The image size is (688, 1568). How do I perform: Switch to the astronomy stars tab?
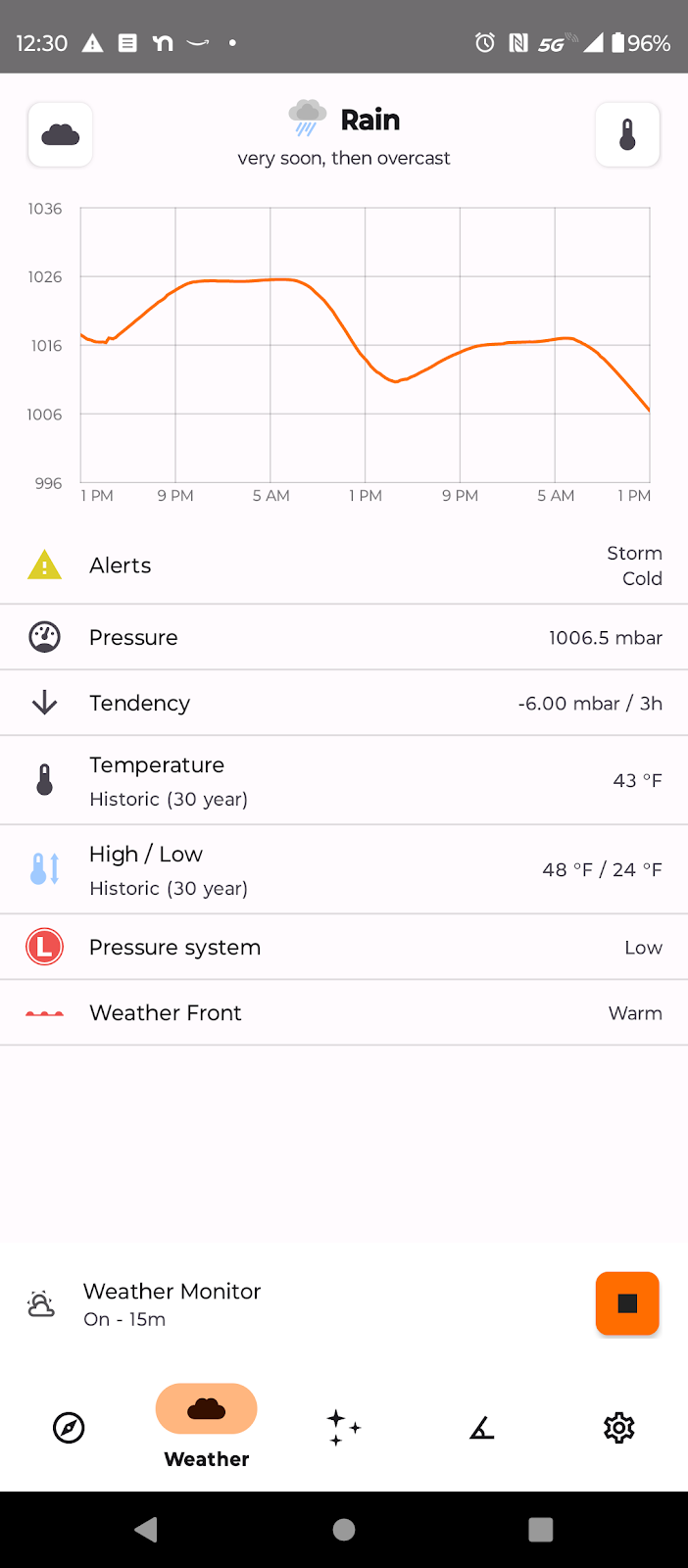(x=344, y=1428)
